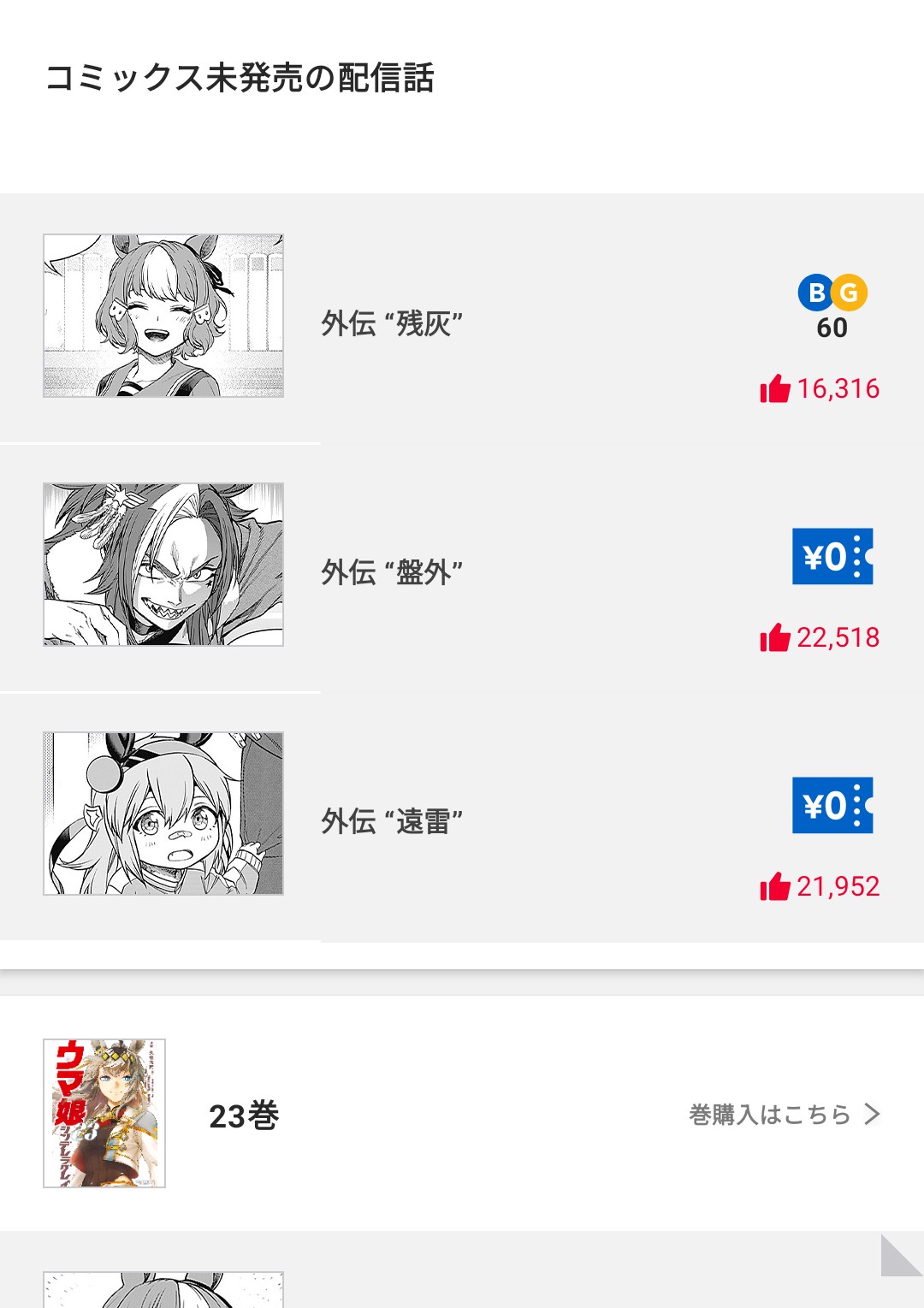Open the episode 外伝 "遠雷"

click(x=392, y=820)
